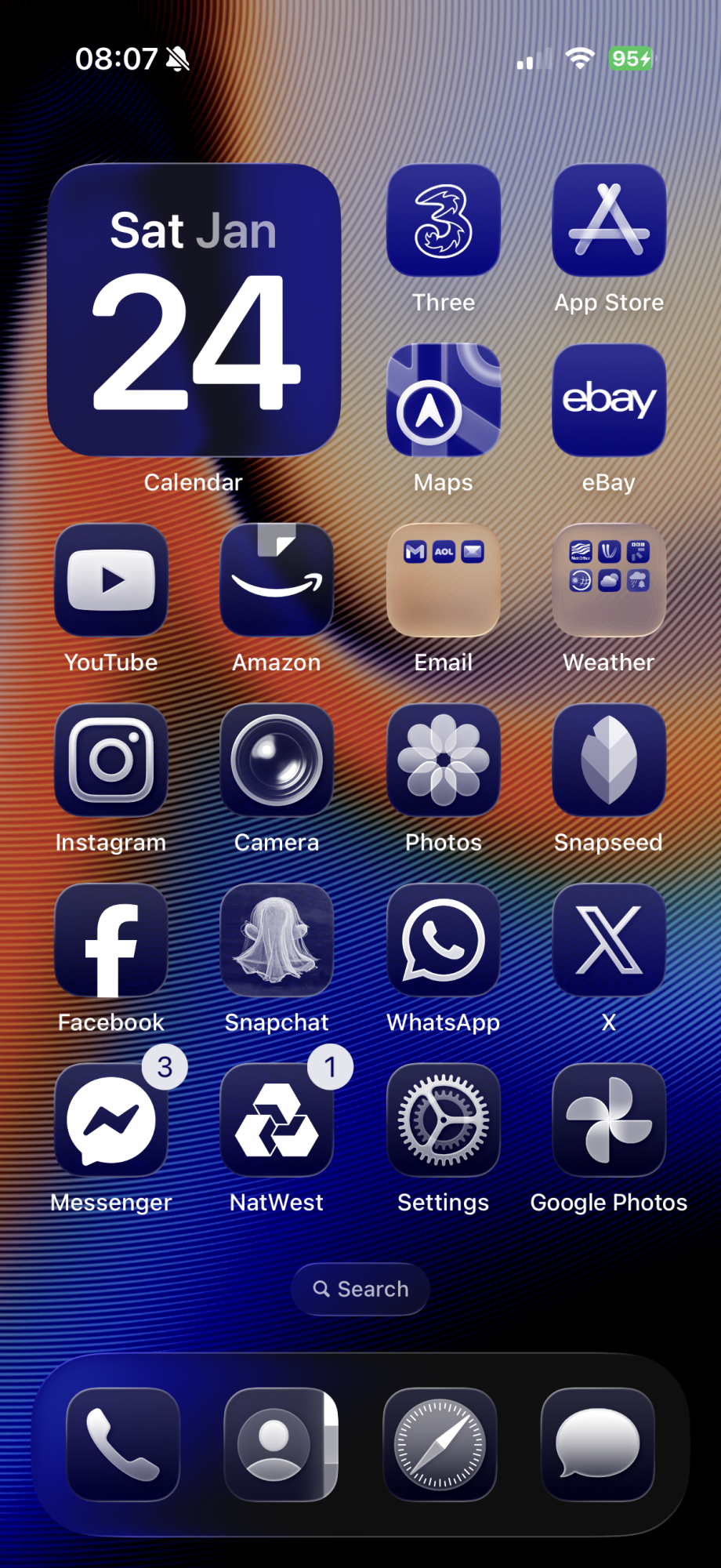Open the X social app
This screenshot has width=721, height=1568.
[609, 940]
